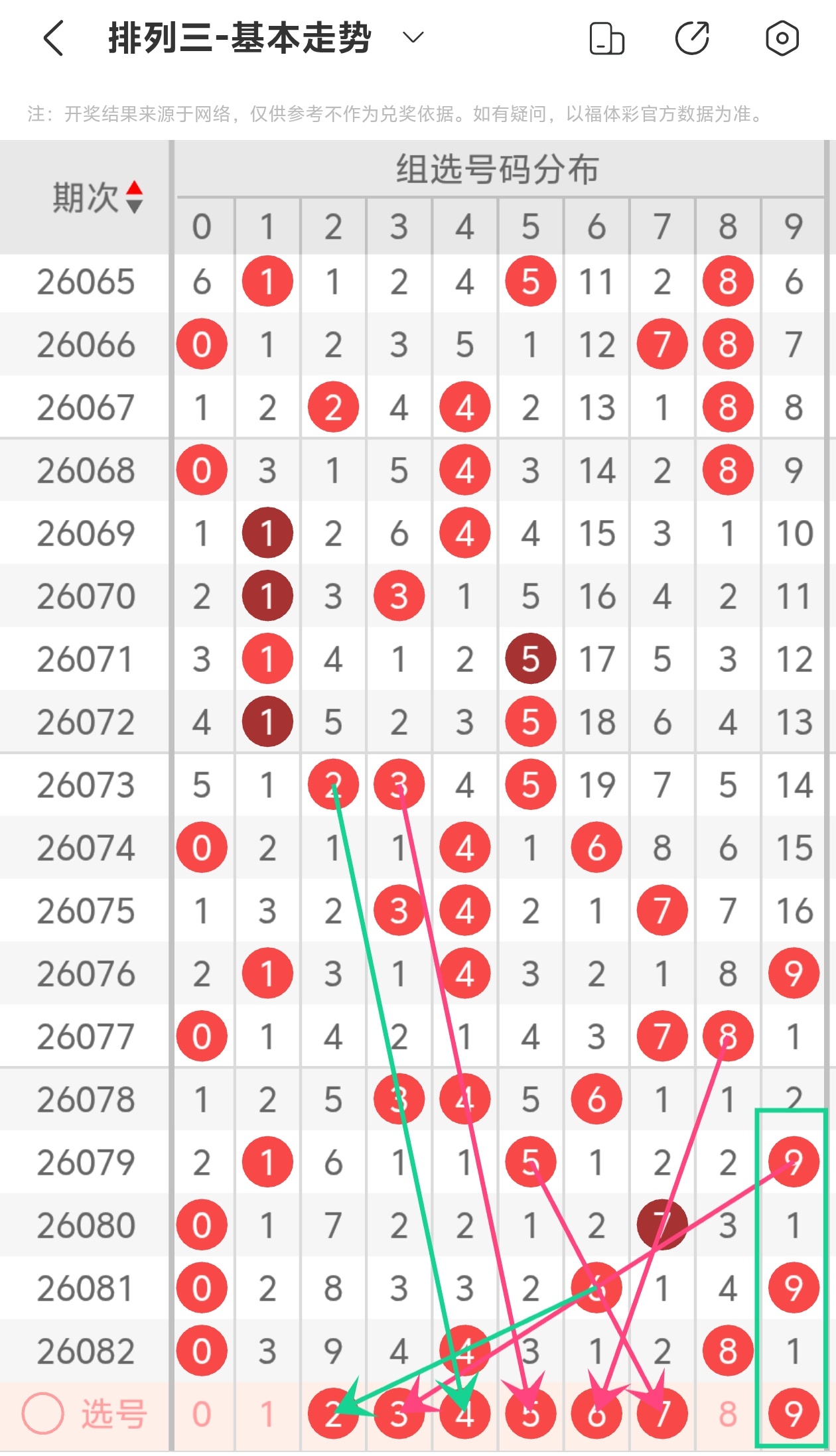Deselect number 2 in the 选号 row
Viewport: 836px width, 1456px height.
pos(333,1414)
